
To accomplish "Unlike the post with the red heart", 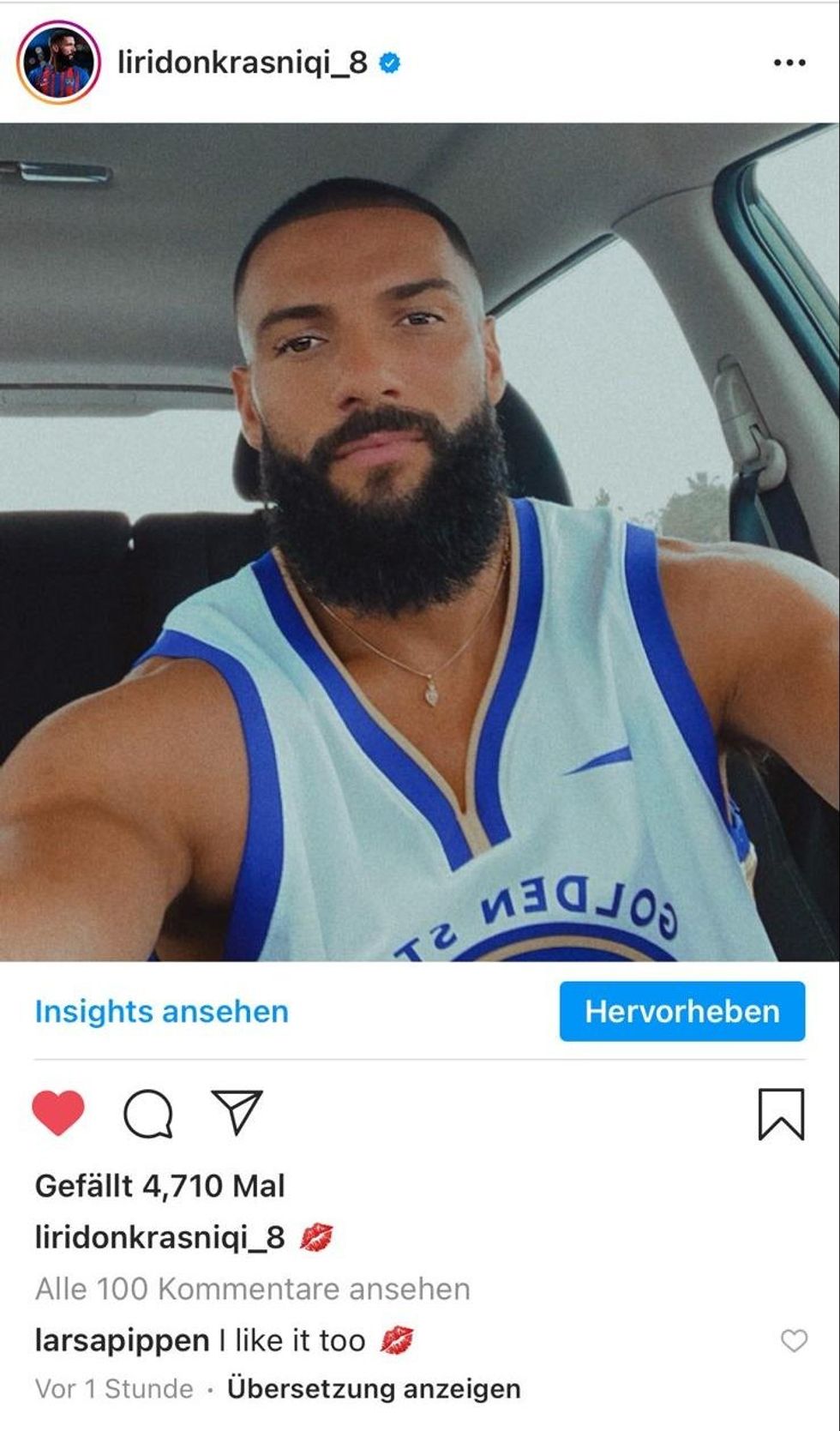I will (58, 1113).
